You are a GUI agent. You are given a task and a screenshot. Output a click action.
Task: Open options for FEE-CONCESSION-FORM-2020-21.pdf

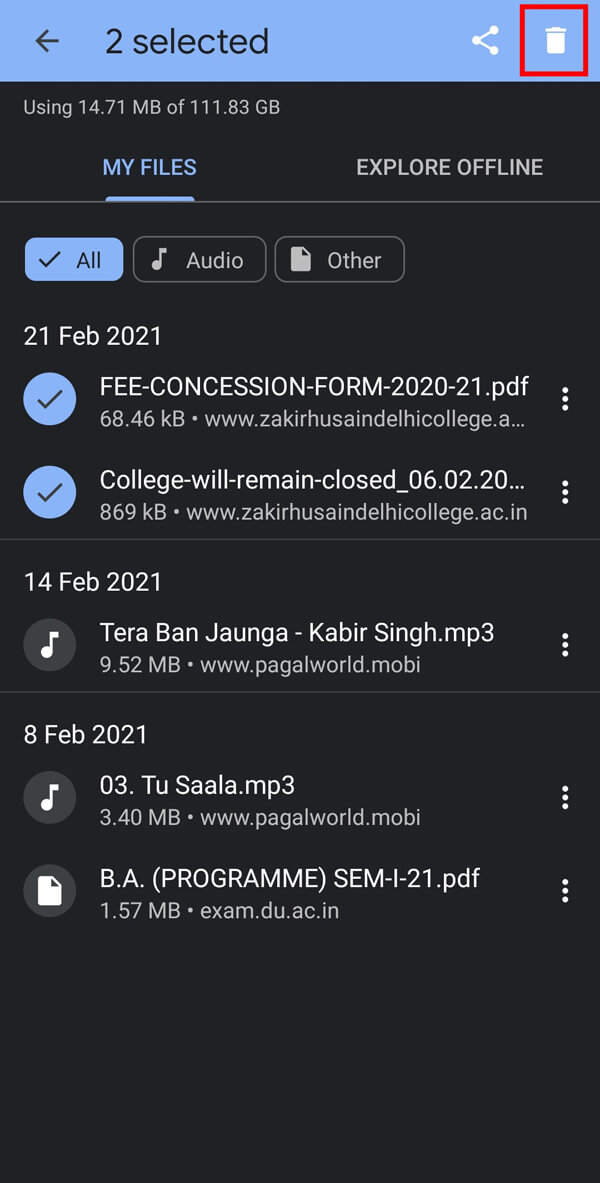(x=565, y=400)
